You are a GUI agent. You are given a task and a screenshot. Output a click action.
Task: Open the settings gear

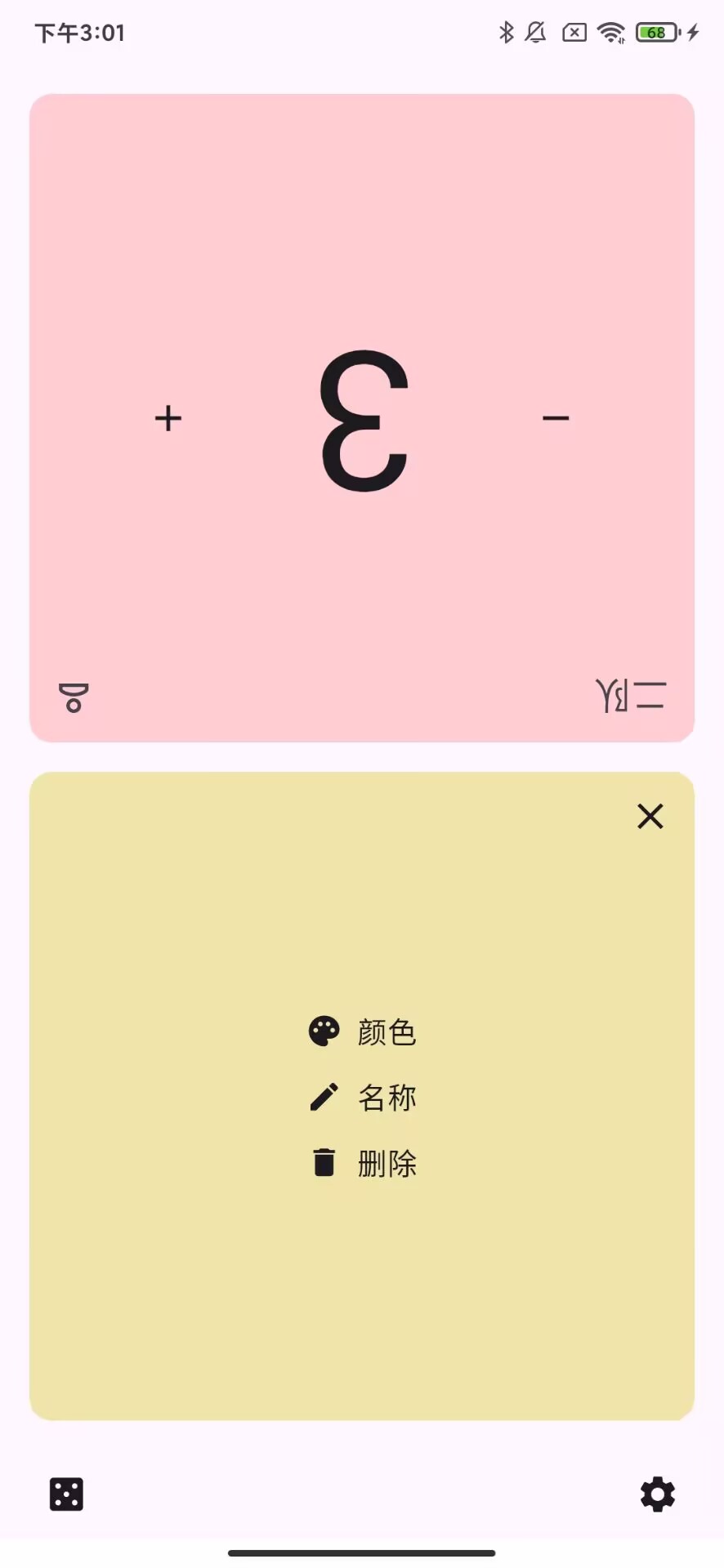click(x=657, y=1494)
